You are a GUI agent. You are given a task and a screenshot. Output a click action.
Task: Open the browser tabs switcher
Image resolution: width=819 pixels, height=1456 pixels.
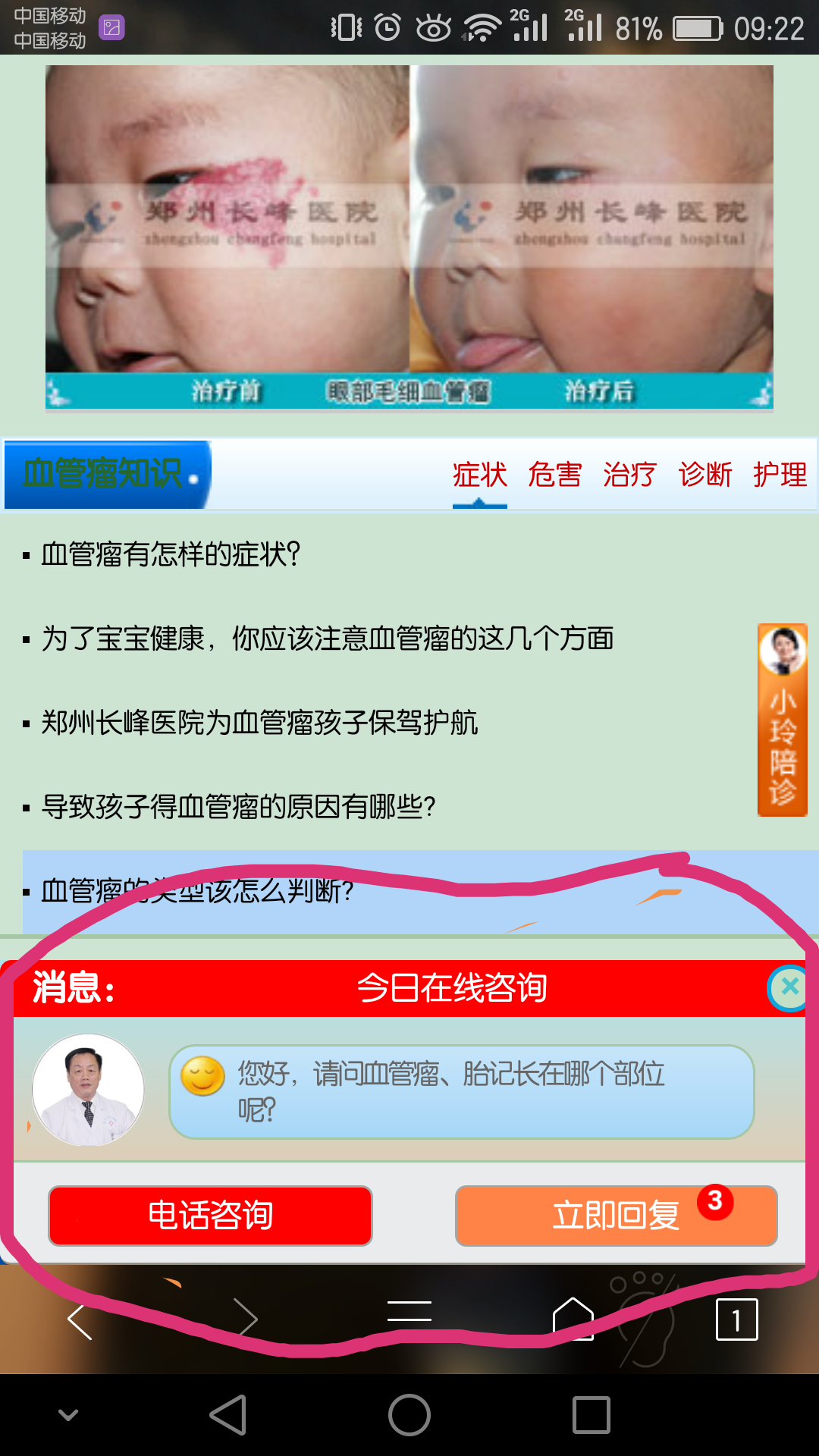point(736,1319)
